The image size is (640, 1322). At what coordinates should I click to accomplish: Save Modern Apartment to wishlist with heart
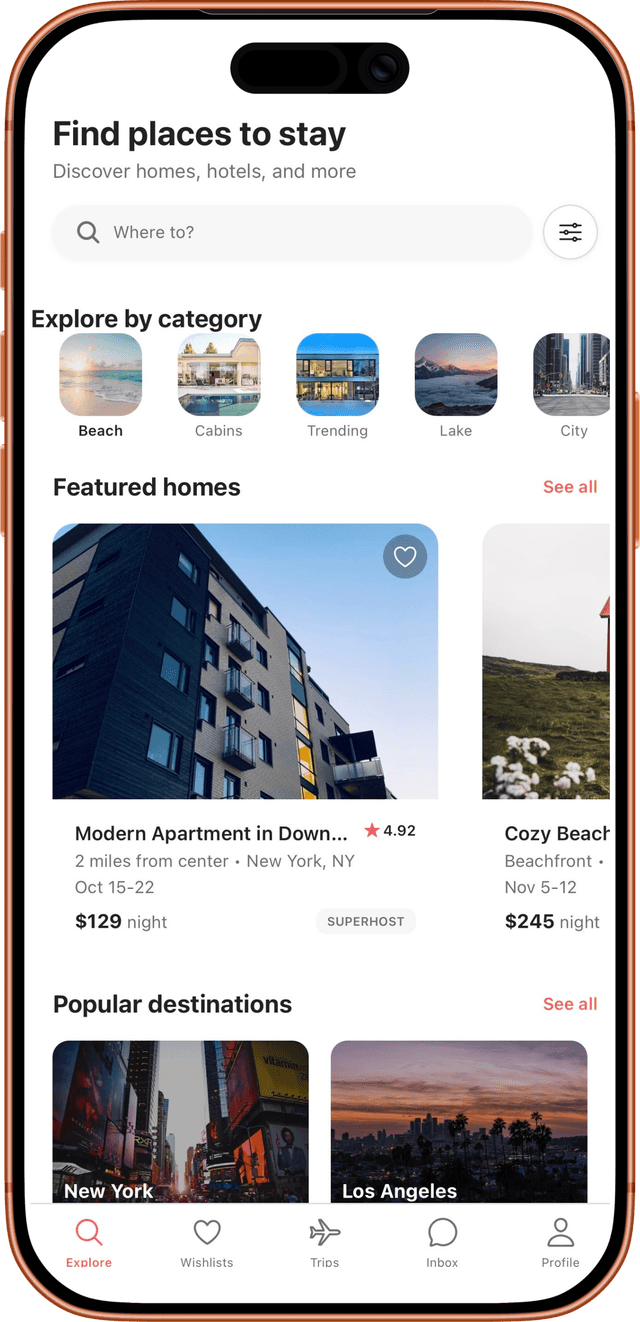[405, 557]
